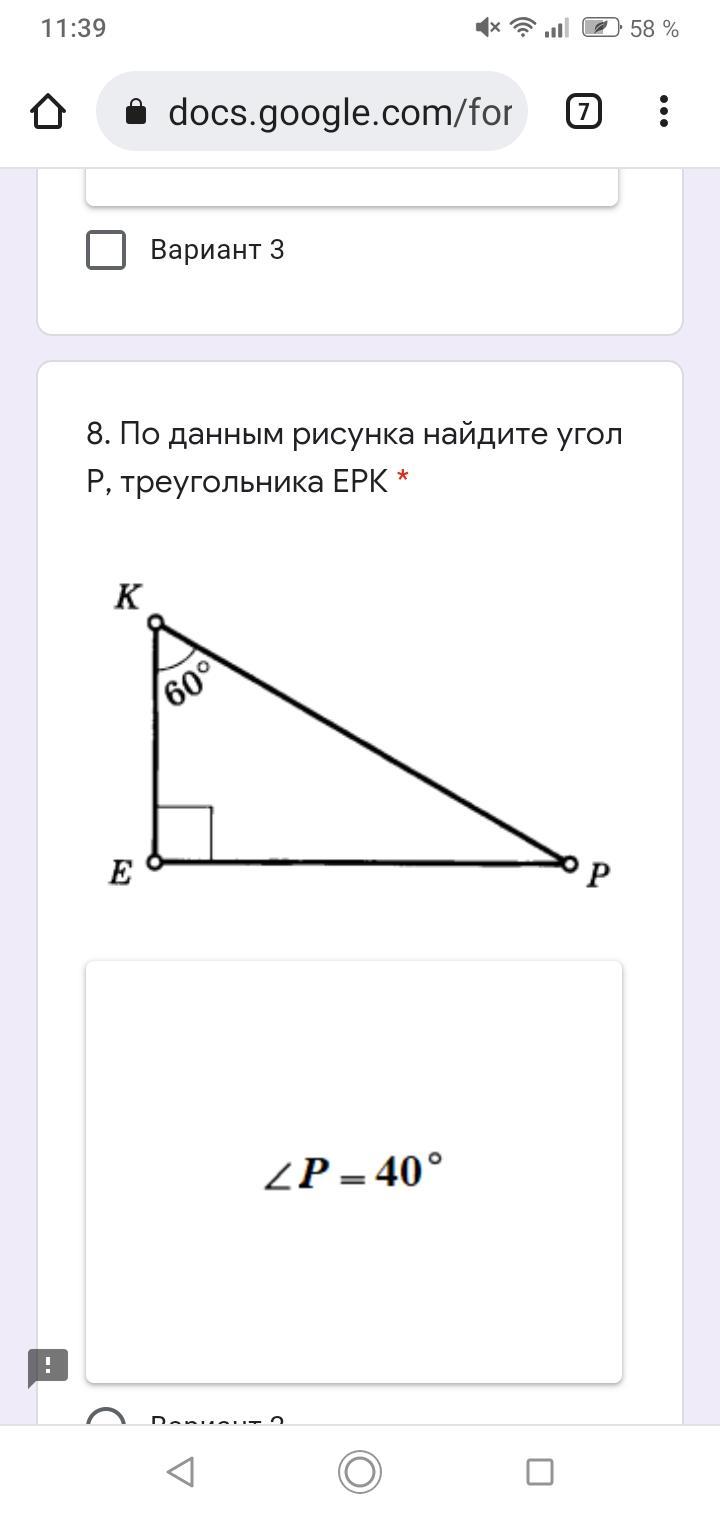The height and width of the screenshot is (1520, 720).
Task: Go to the browser home page
Action: 48,112
